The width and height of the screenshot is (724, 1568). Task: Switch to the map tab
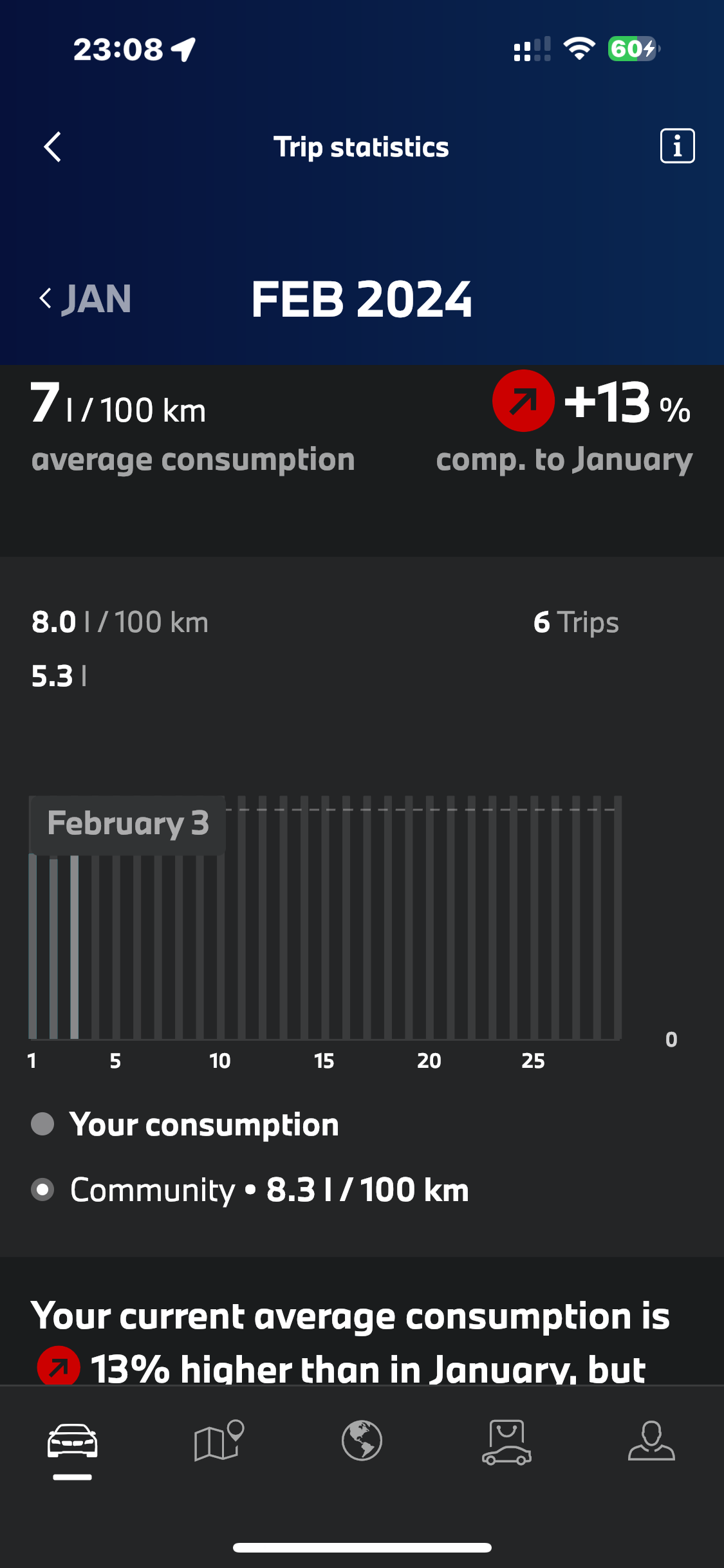(218, 1442)
